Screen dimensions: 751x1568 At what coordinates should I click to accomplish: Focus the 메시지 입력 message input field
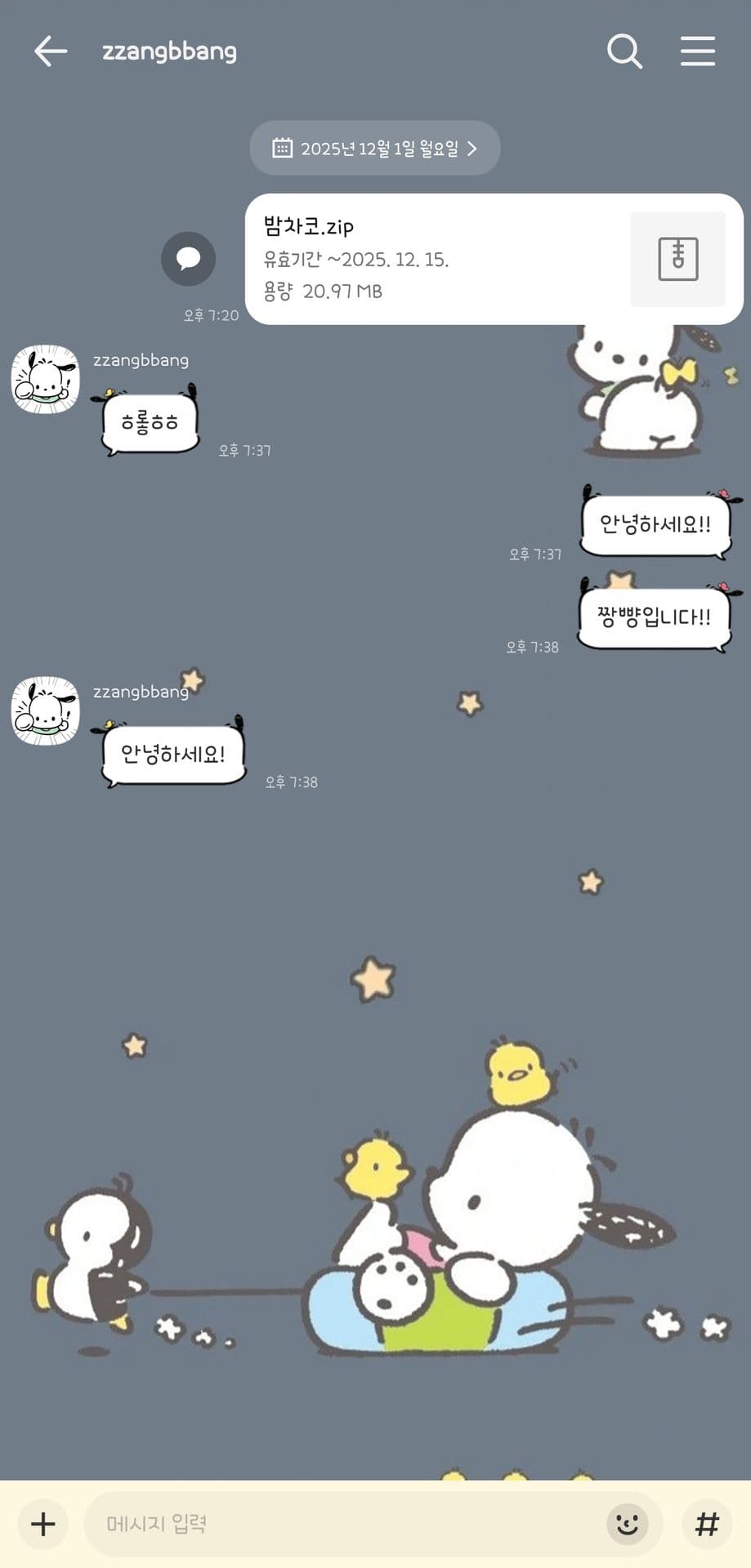327,1523
